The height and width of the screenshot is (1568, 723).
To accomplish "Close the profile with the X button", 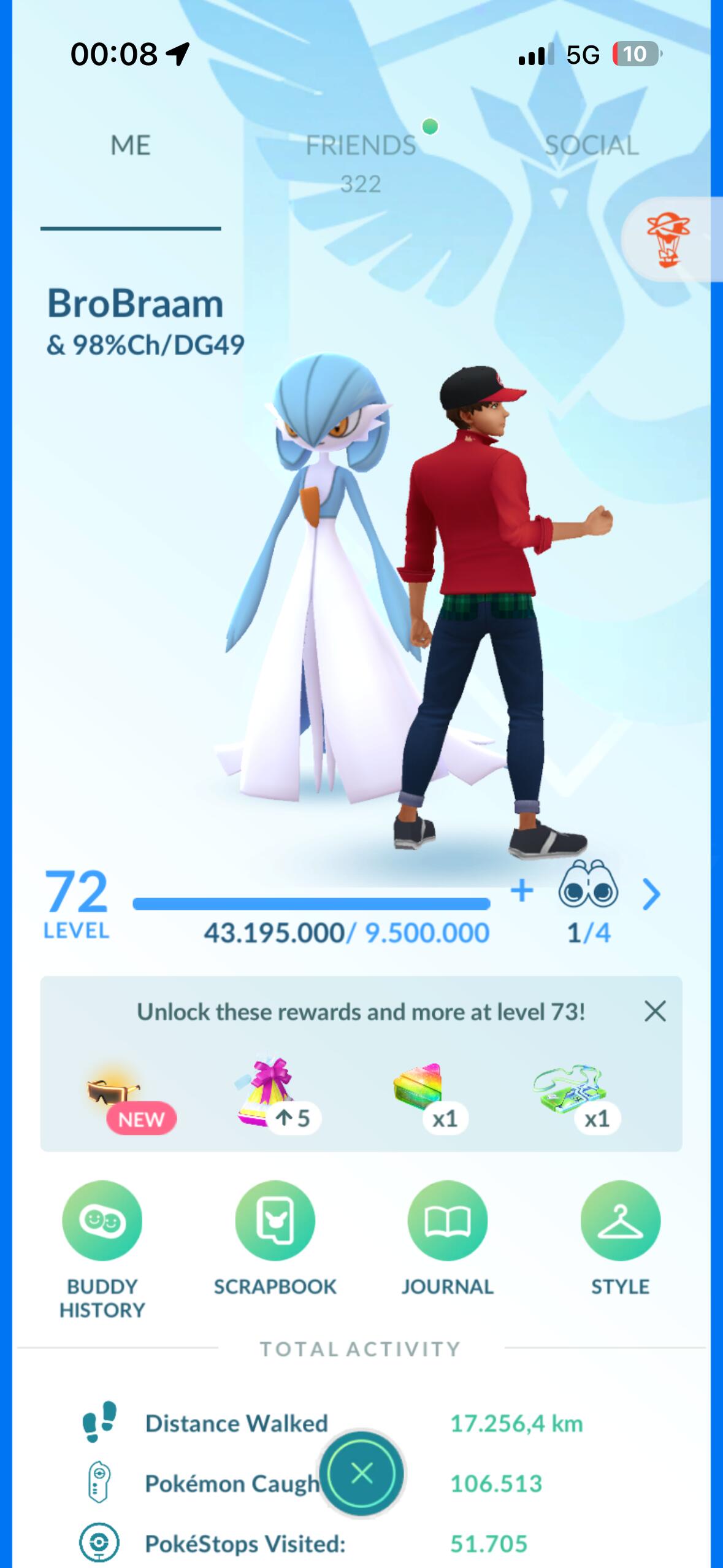I will coord(362,1473).
